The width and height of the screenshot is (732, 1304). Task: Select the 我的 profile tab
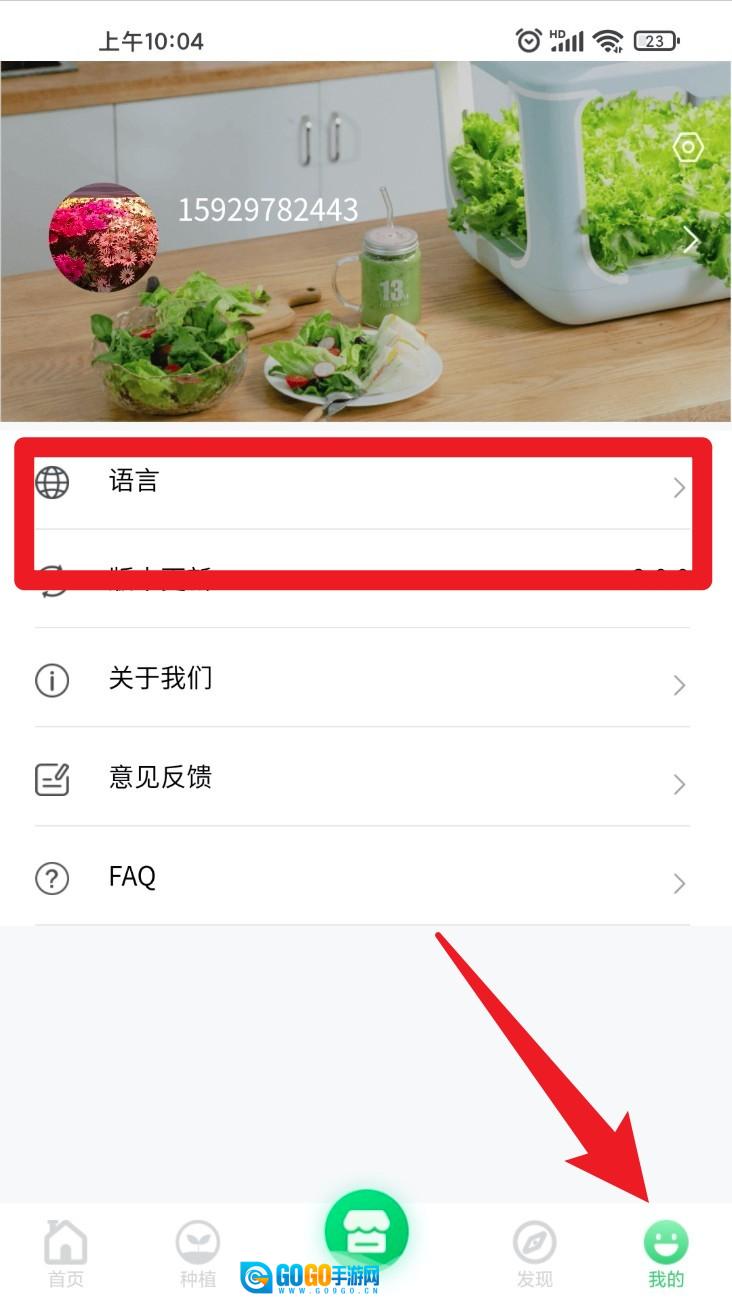(x=665, y=1254)
